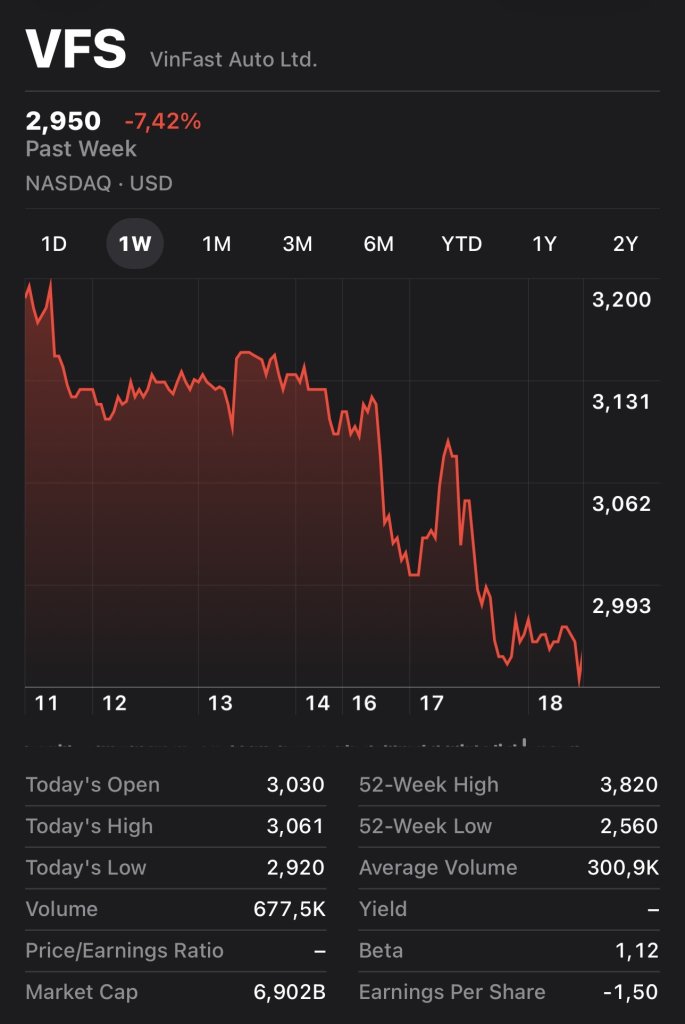The width and height of the screenshot is (685, 1024).
Task: Switch chart to 1D range
Action: coord(54,244)
